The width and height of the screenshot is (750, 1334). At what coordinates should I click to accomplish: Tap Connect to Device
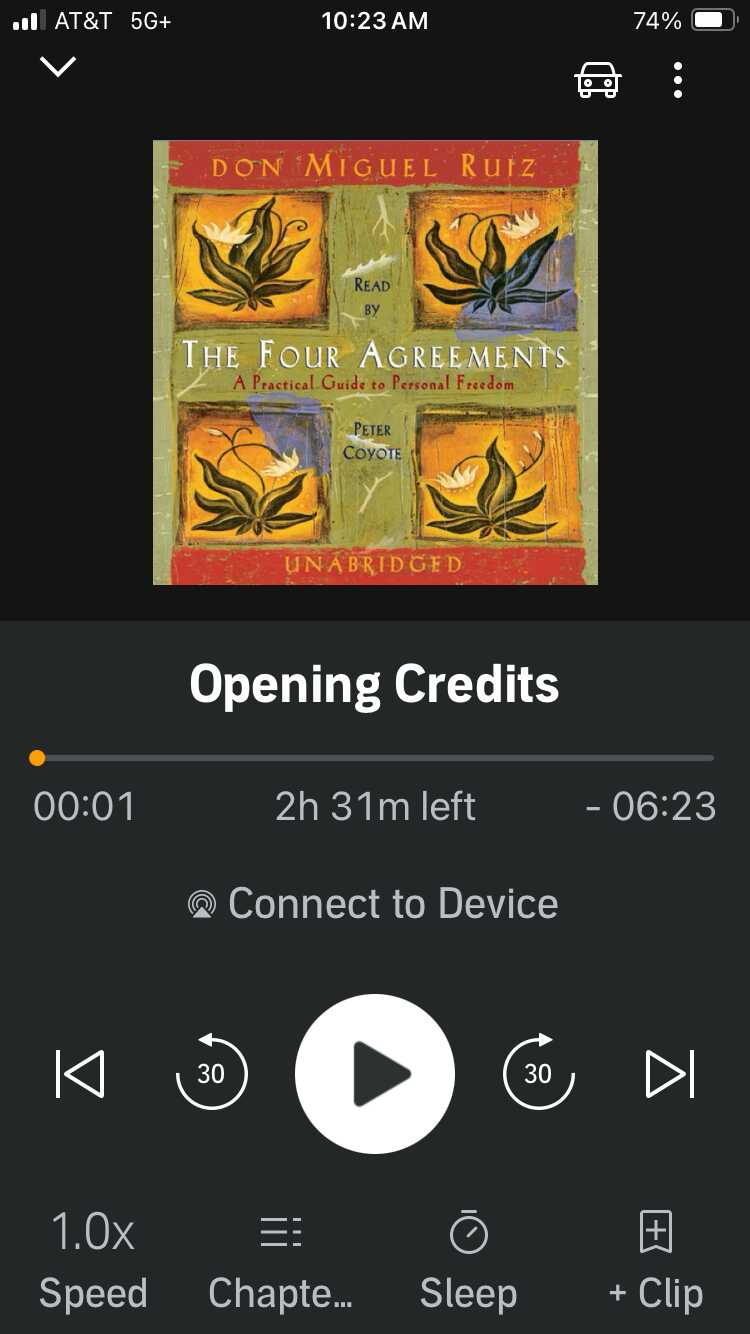click(373, 903)
